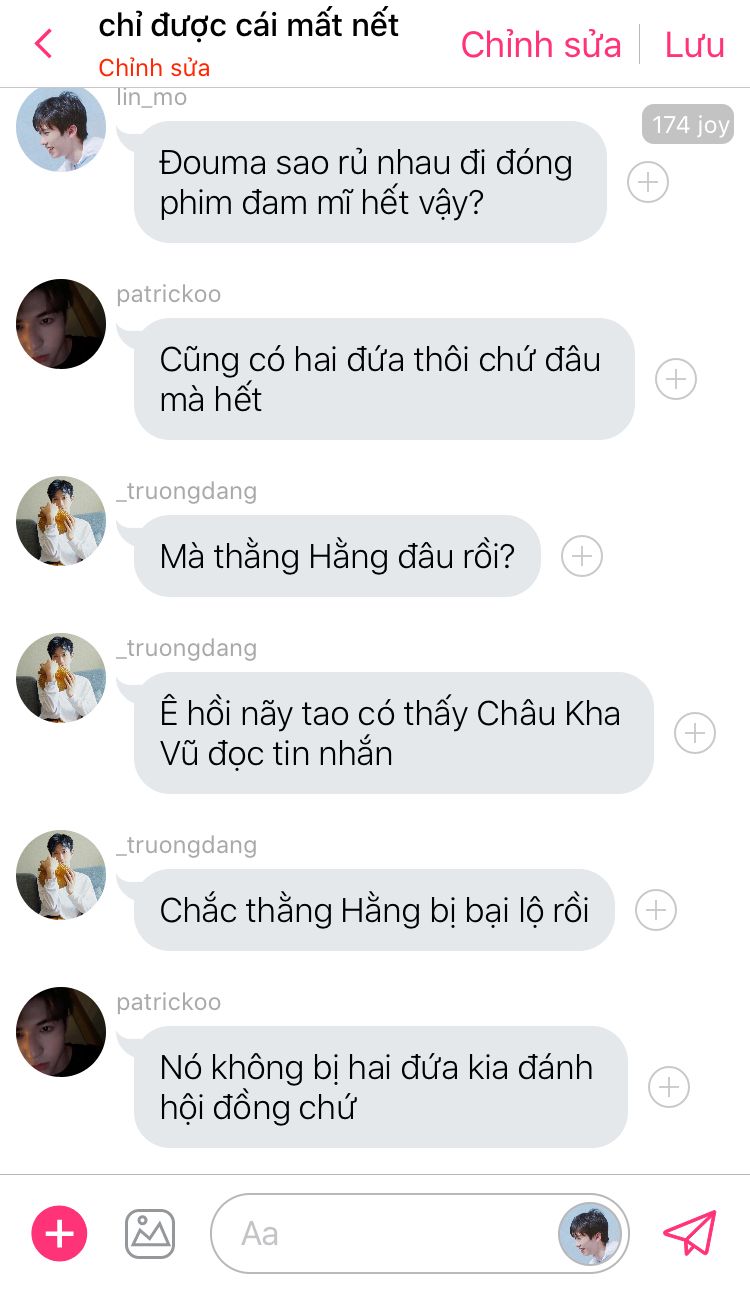Go back using the pink arrow
Viewport: 750px width, 1294px height.
click(43, 44)
